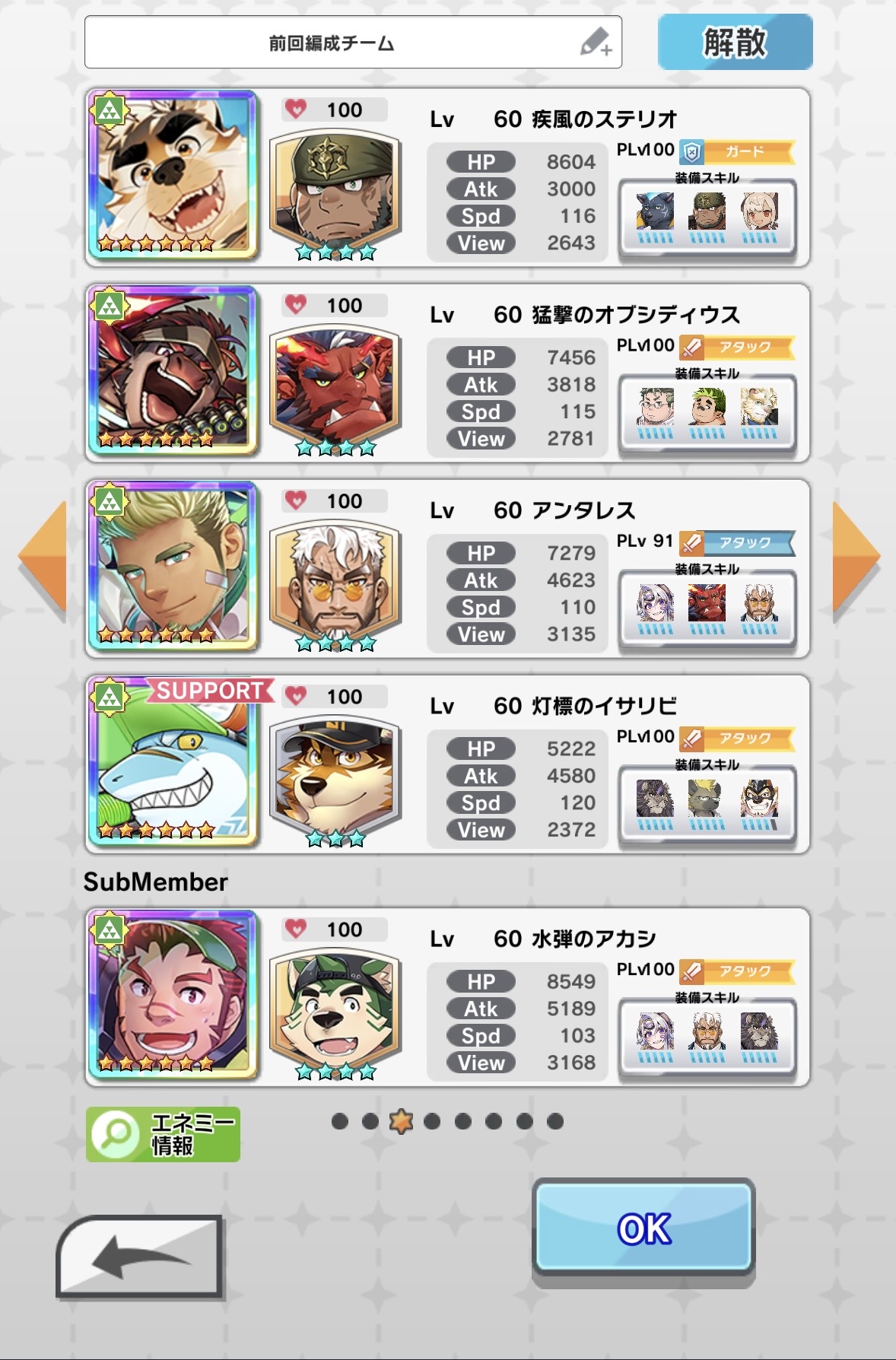Image resolution: width=896 pixels, height=1360 pixels.
Task: Select the アンタレス team slot
Action: click(x=447, y=567)
